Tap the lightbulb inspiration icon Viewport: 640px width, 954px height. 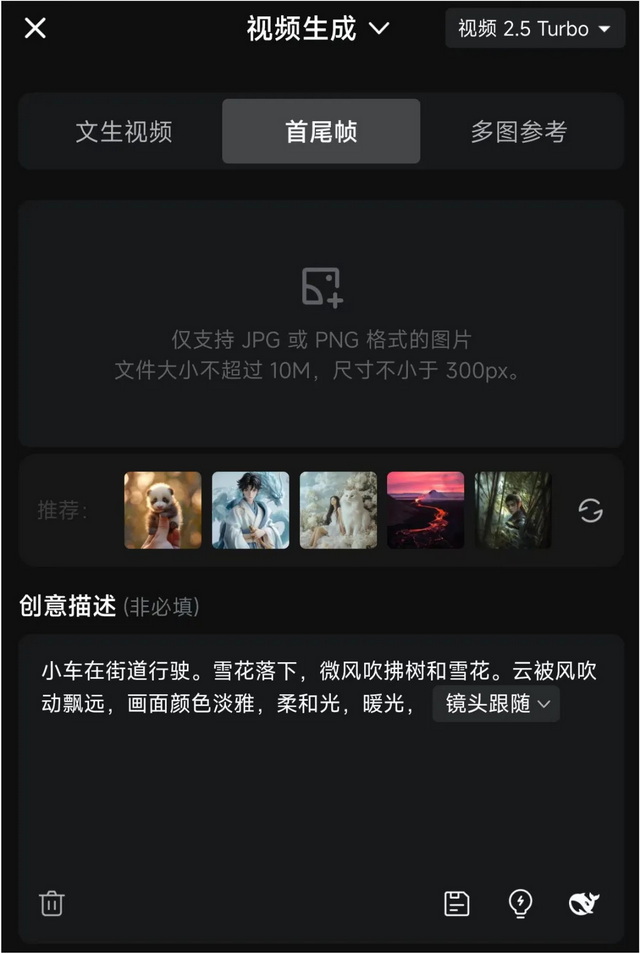tap(520, 904)
